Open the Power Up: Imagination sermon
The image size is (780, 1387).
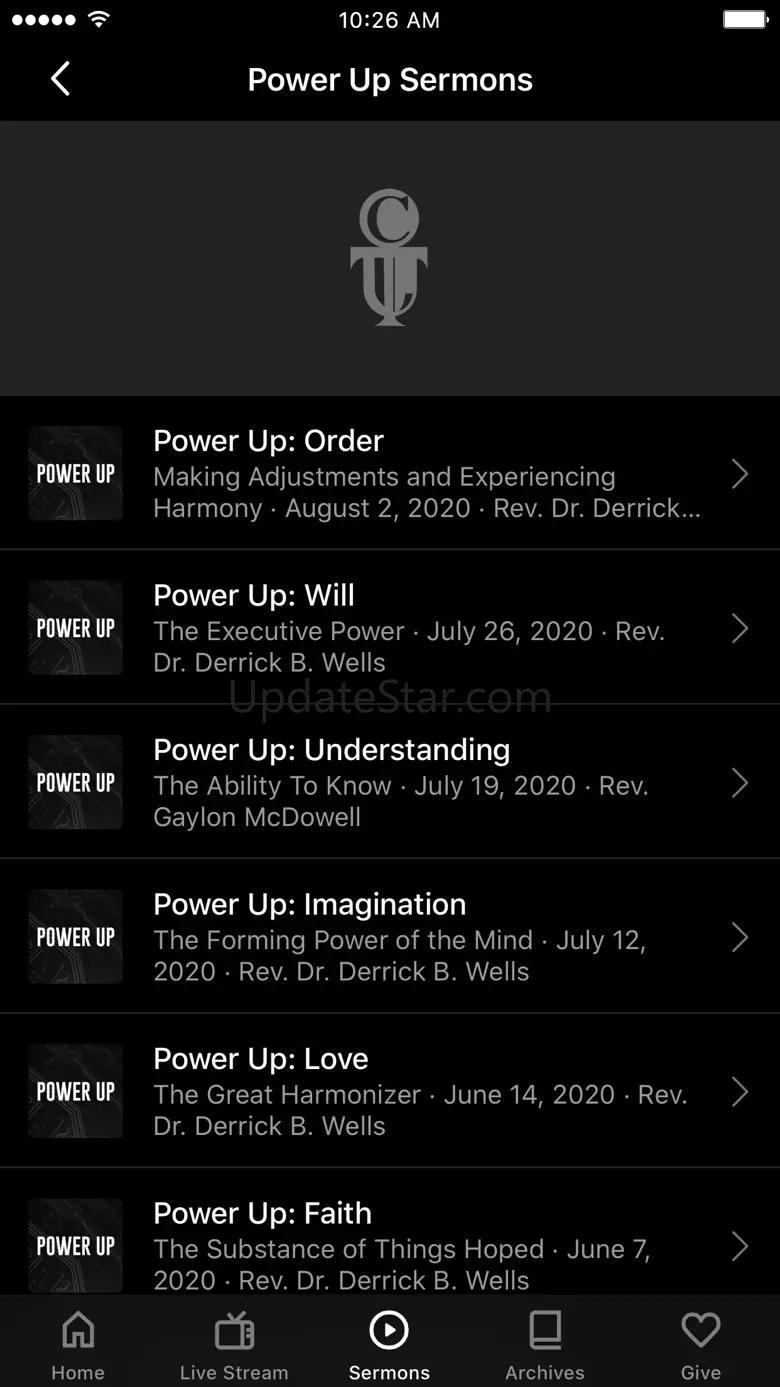pos(390,936)
